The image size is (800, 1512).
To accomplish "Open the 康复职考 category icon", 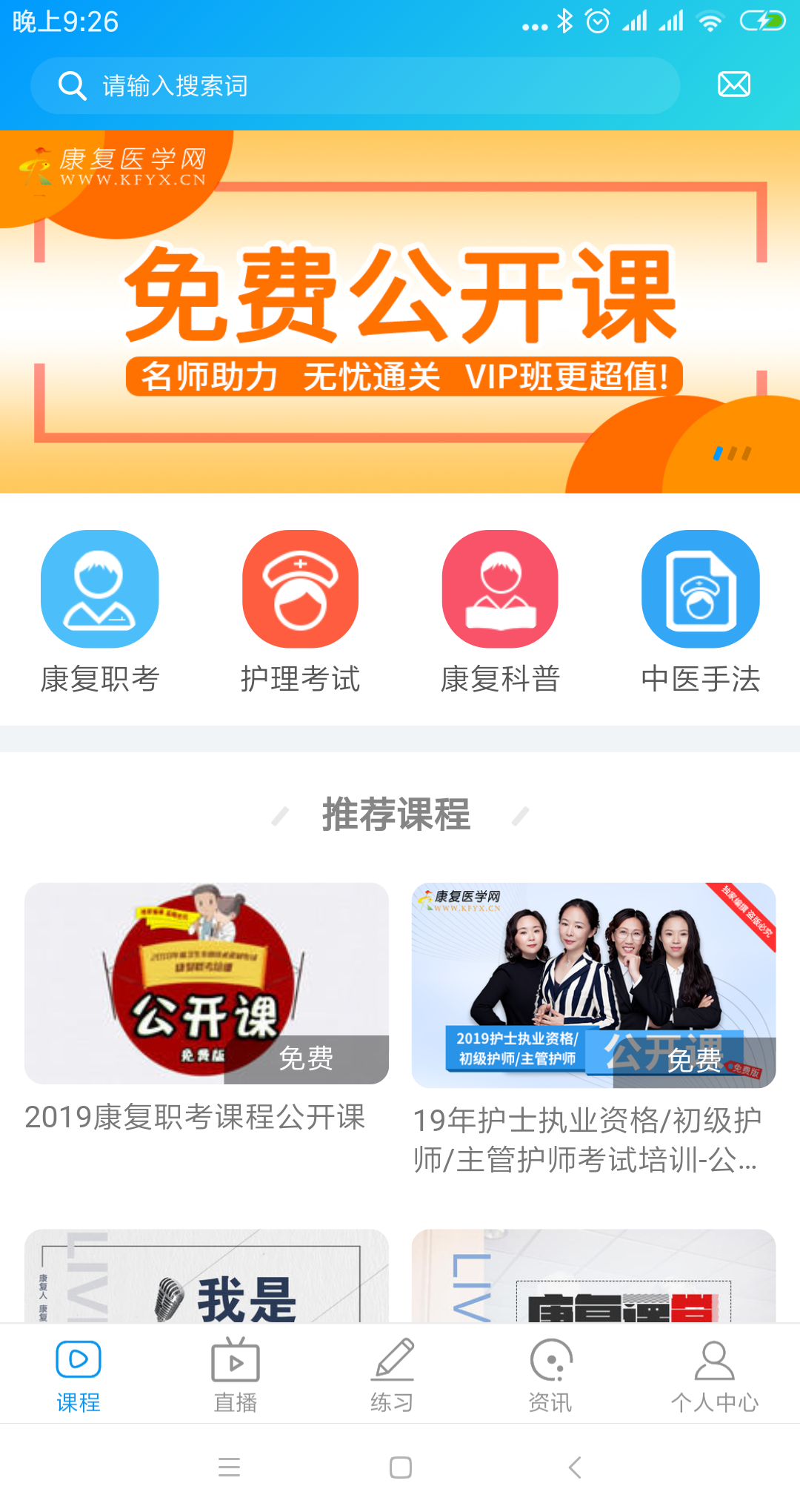I will [x=101, y=589].
